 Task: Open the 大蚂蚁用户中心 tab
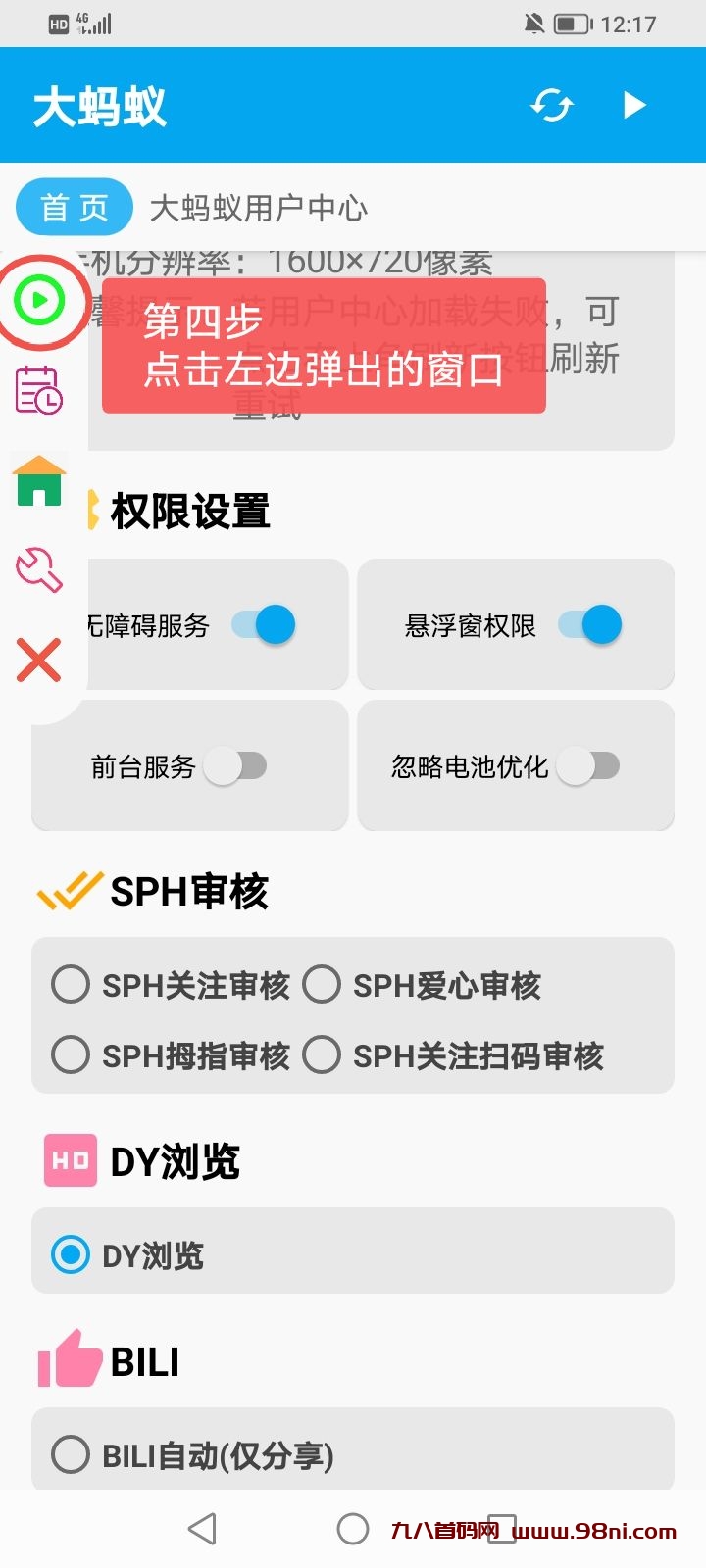(x=259, y=208)
